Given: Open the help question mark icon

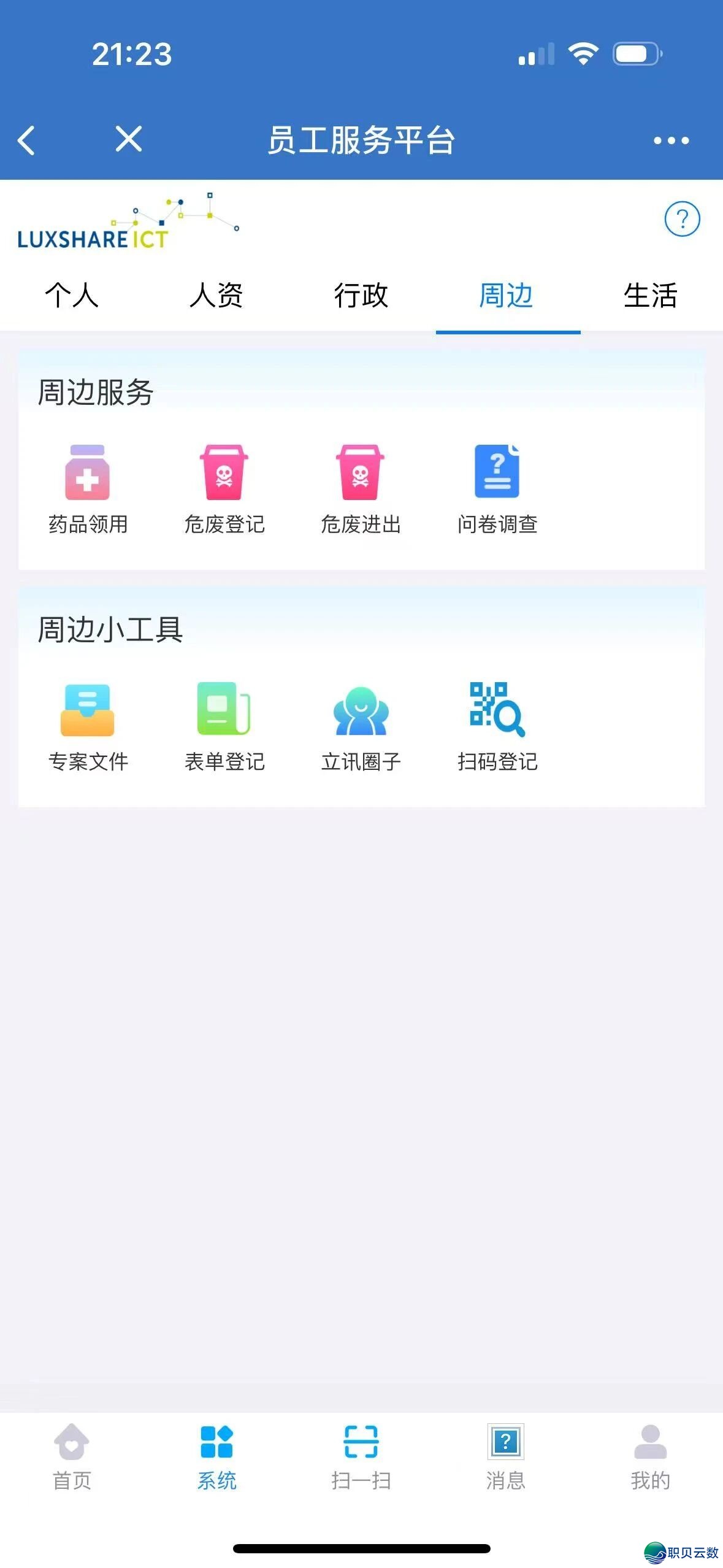Looking at the screenshot, I should 683,219.
